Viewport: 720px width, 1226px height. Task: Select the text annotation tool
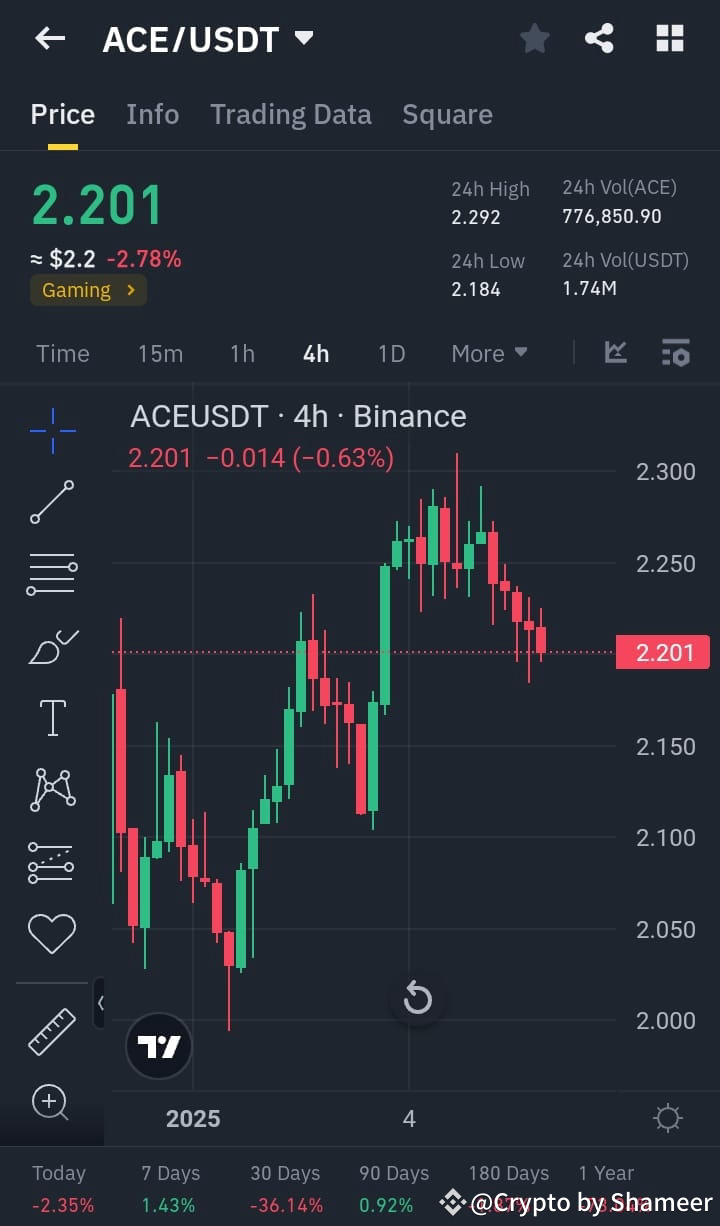tap(52, 717)
